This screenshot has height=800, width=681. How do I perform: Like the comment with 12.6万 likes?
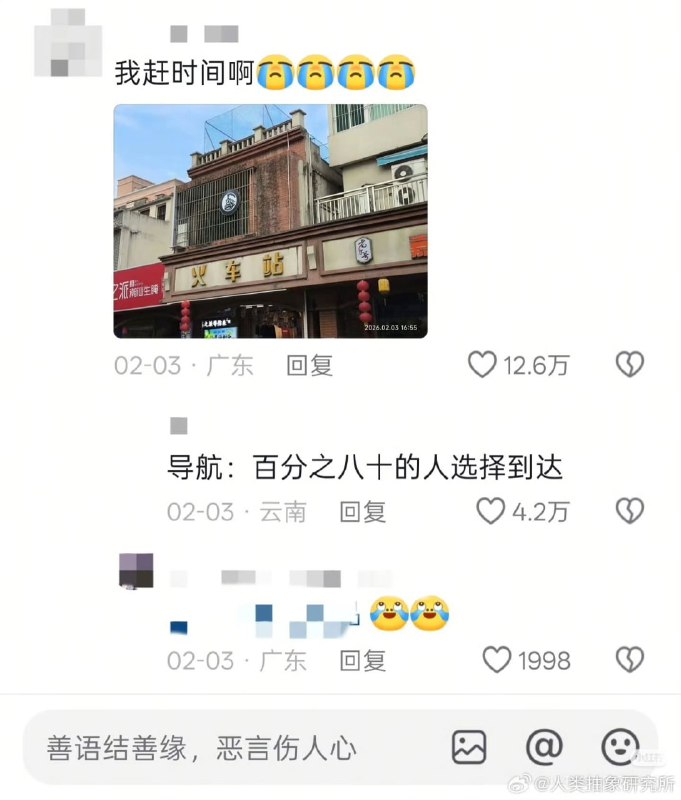[x=483, y=365]
